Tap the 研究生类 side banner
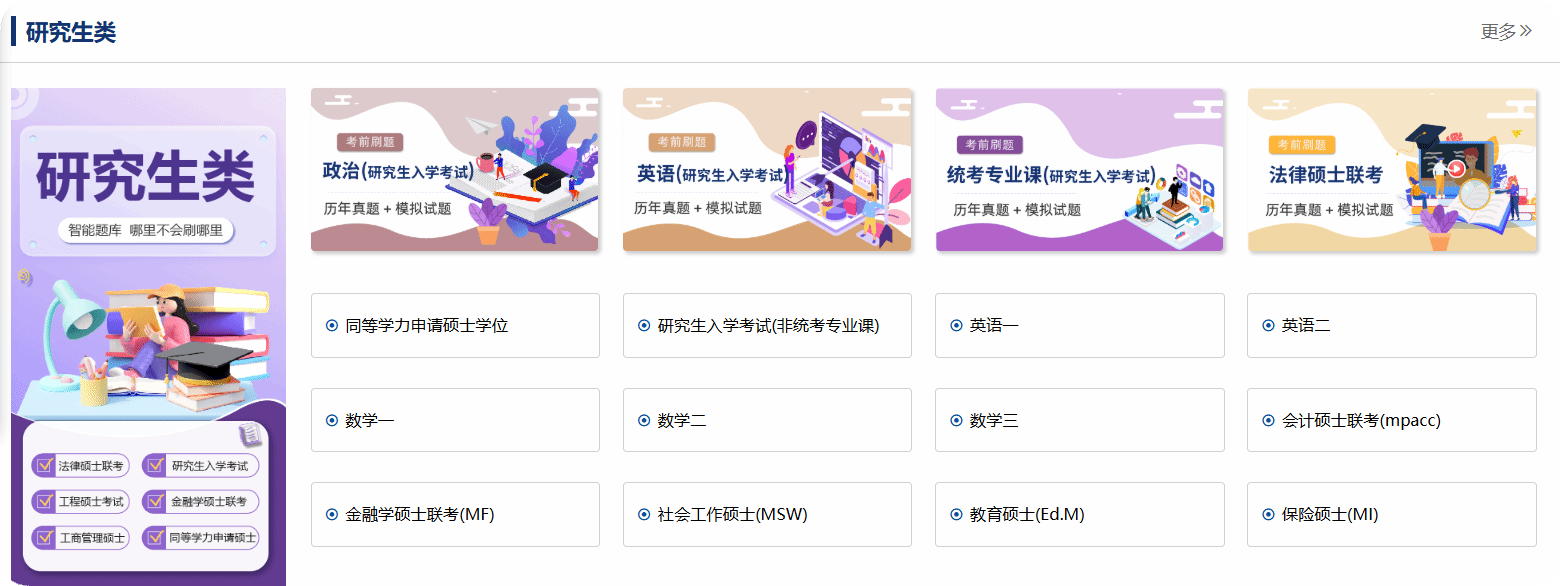This screenshot has height=586, width=1560. coord(148,335)
